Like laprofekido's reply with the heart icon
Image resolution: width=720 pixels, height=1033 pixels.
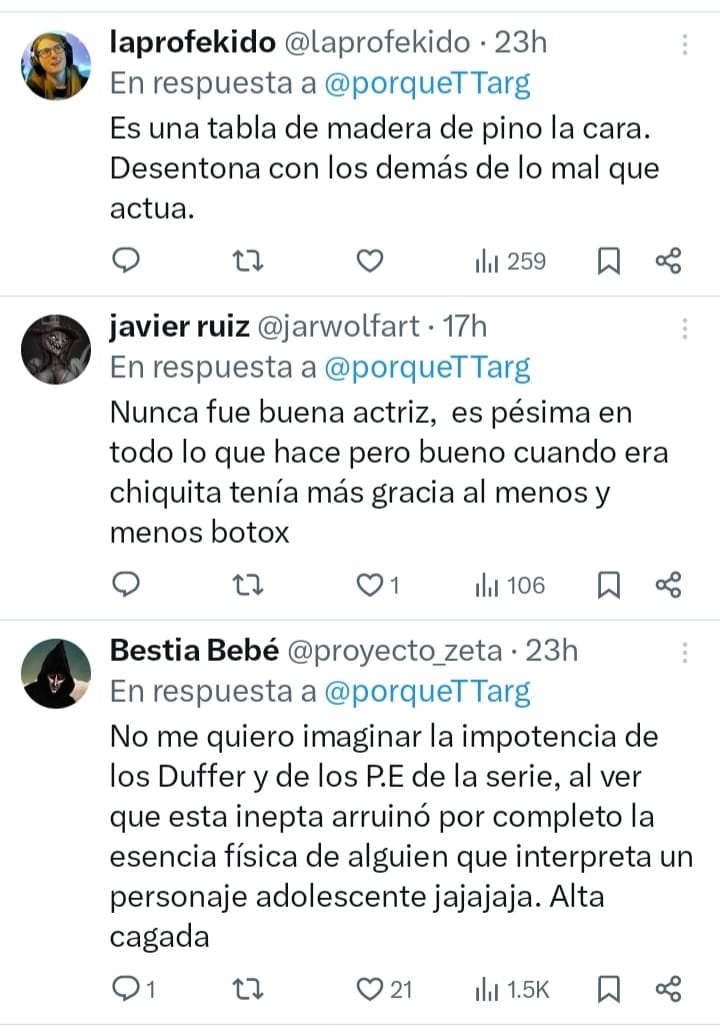[370, 262]
